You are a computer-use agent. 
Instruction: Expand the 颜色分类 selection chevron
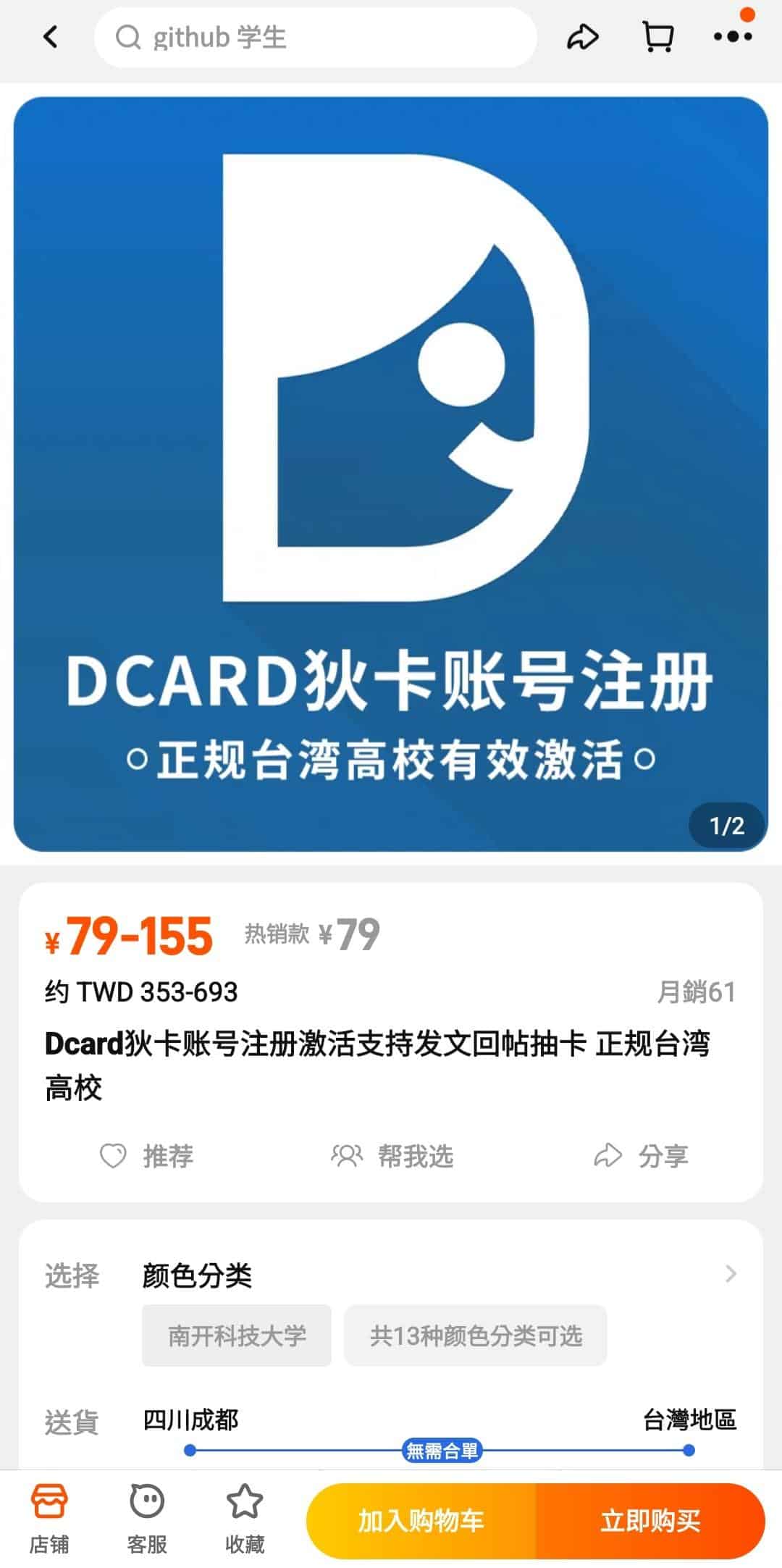pyautogui.click(x=731, y=1274)
